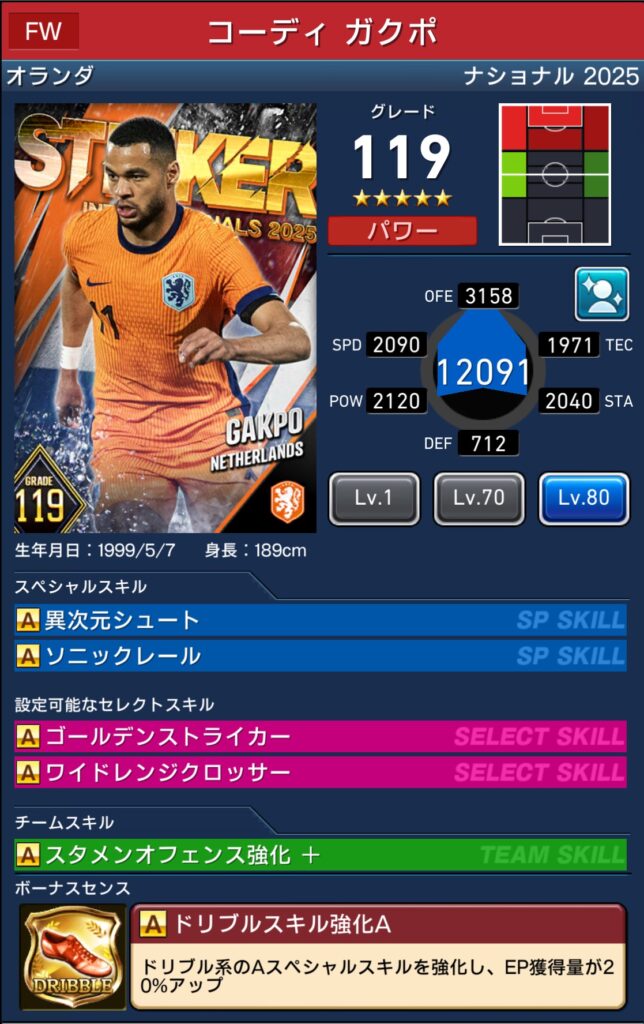Open team skill スタメンオフェンス強化 +
The height and width of the screenshot is (1024, 644).
(321, 855)
